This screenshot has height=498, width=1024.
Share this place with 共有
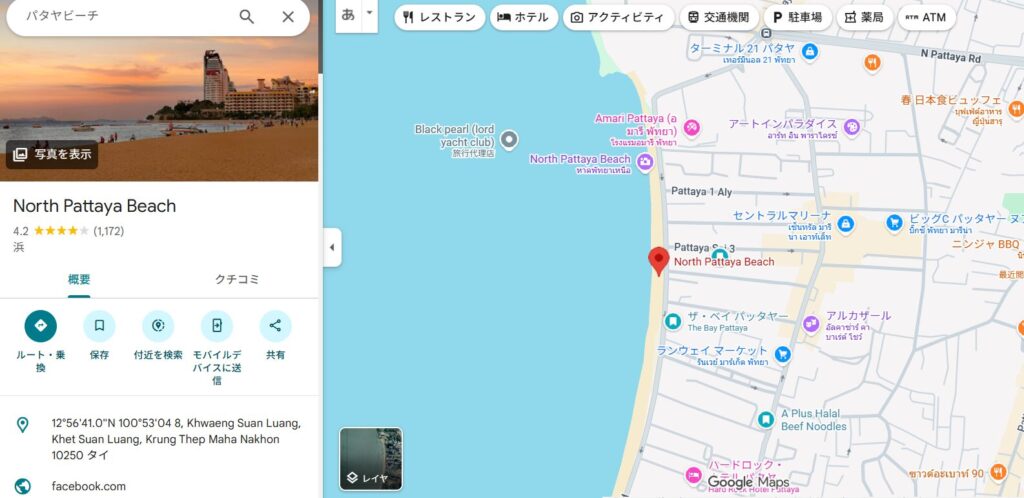[275, 326]
